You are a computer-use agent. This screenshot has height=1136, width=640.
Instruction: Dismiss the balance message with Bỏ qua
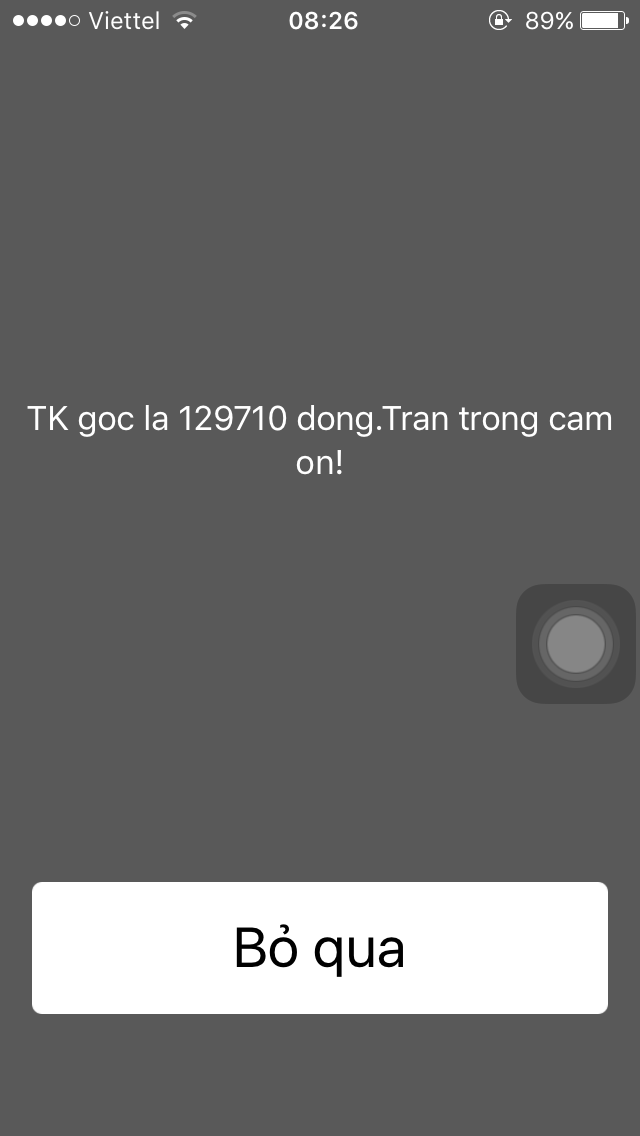[x=320, y=948]
